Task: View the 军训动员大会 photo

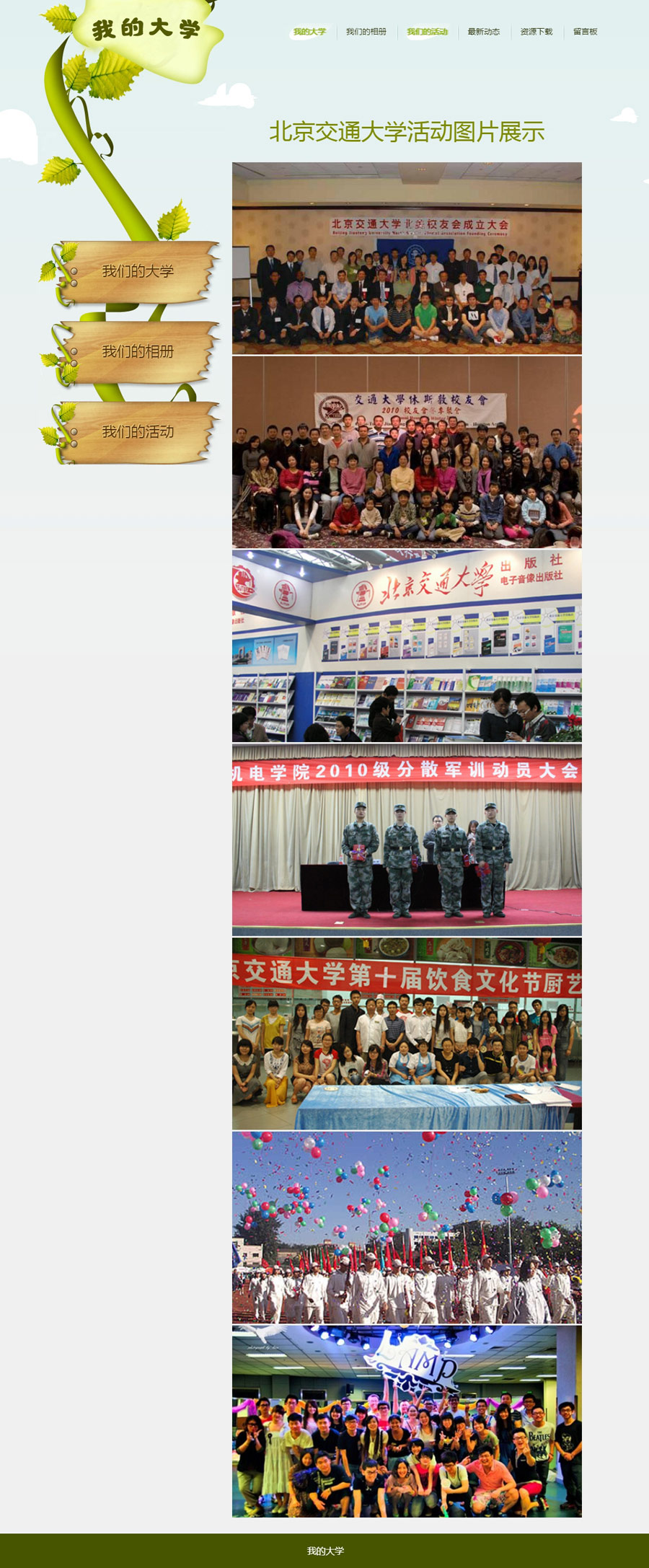Action: click(407, 840)
